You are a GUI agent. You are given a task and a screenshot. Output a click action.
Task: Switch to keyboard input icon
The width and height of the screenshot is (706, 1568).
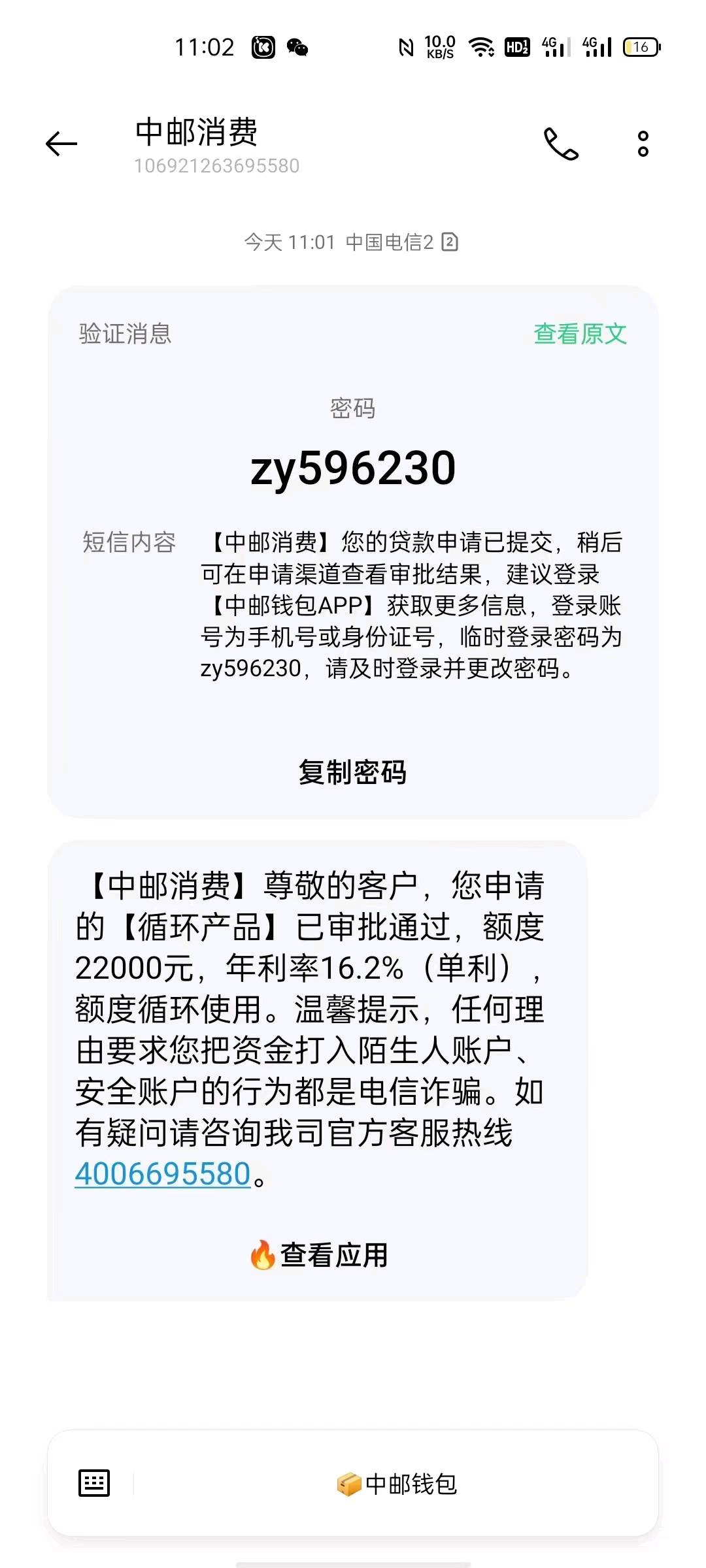tap(94, 1483)
